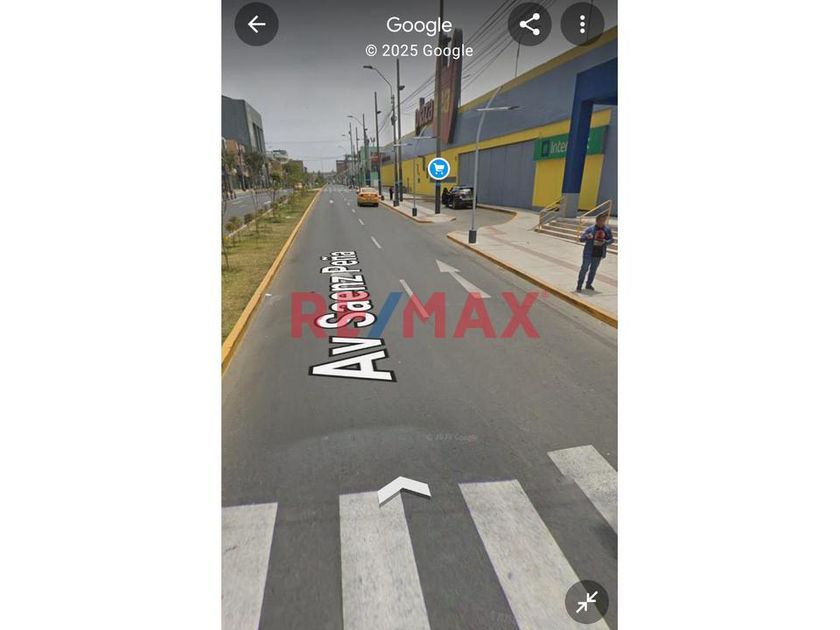Share this Street View location
This screenshot has height=630, width=840.
[x=529, y=24]
